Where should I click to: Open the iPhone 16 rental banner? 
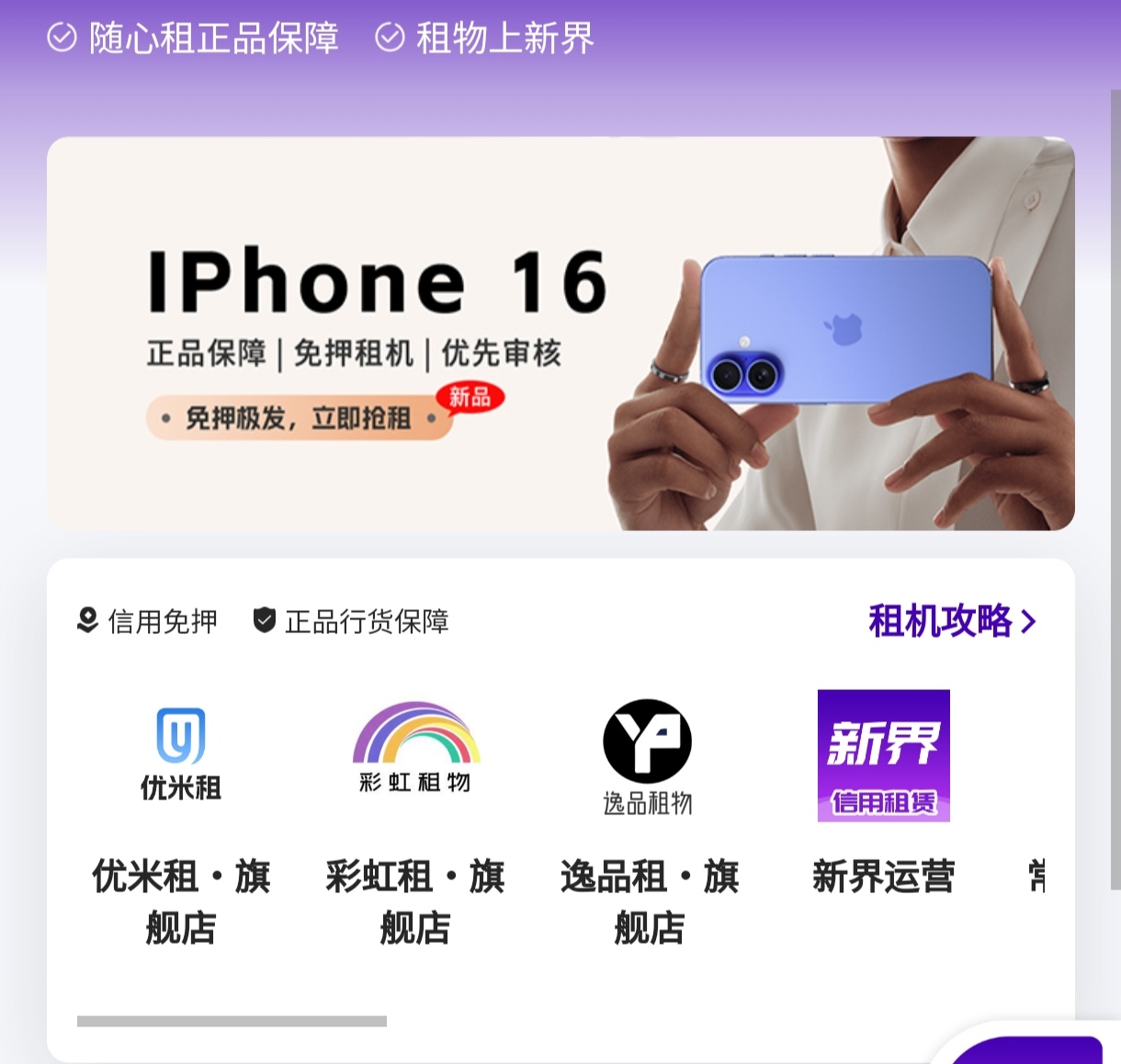click(x=560, y=333)
